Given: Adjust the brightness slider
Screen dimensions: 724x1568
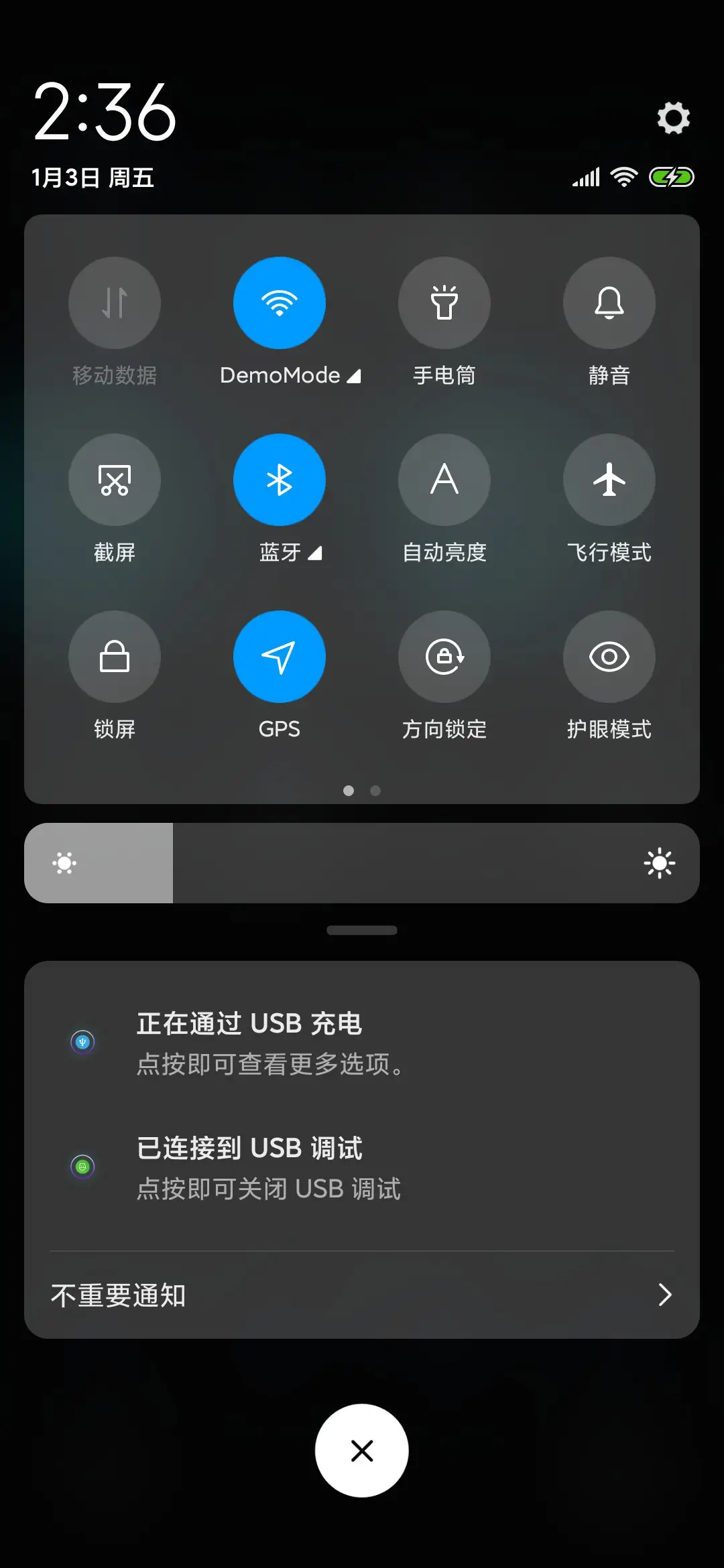Looking at the screenshot, I should click(x=362, y=863).
